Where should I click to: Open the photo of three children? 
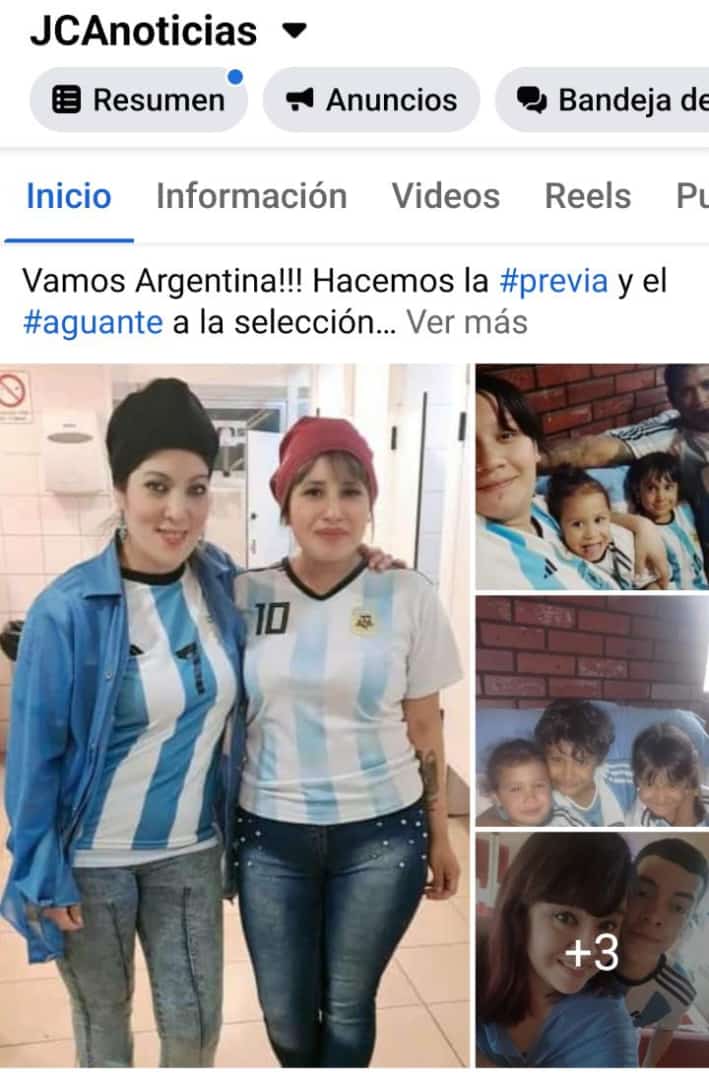[x=592, y=710]
